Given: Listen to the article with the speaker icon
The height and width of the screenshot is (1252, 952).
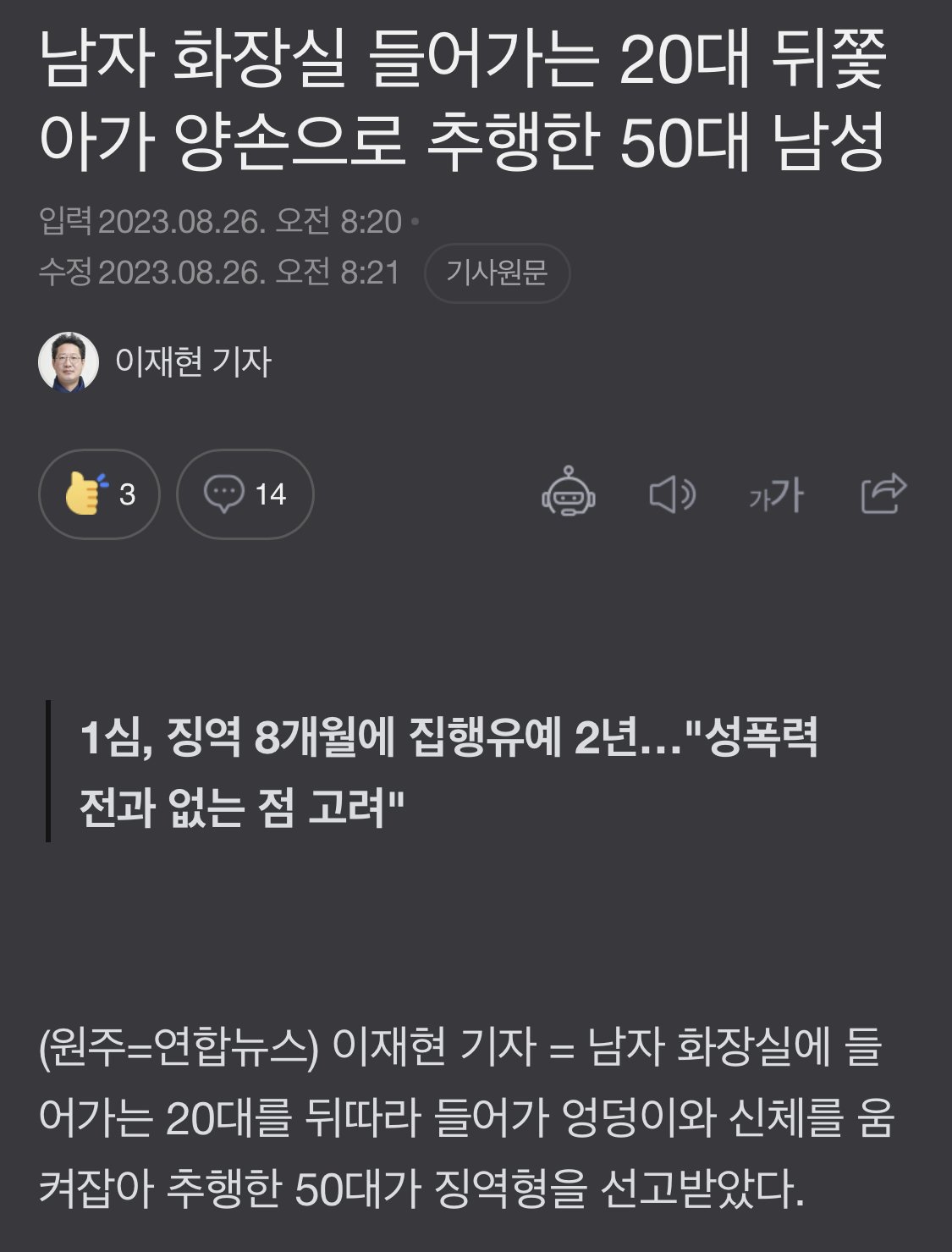Looking at the screenshot, I should tap(672, 494).
